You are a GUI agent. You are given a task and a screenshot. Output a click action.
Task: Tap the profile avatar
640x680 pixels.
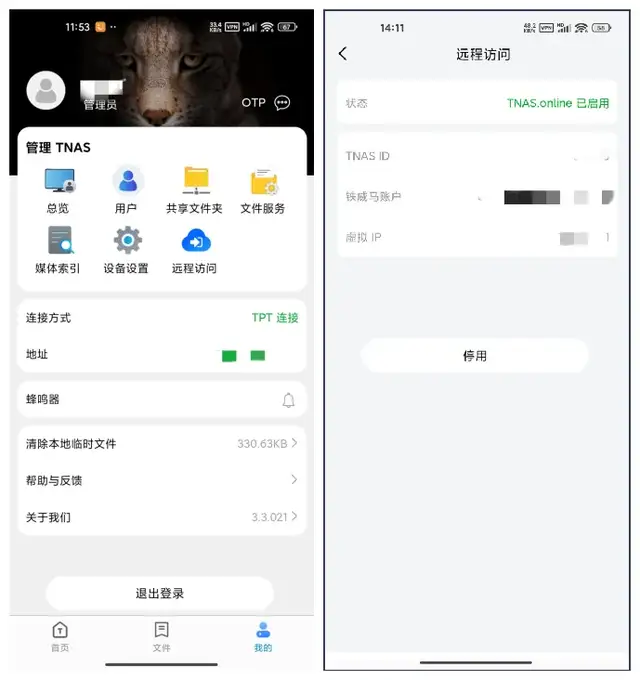pos(45,91)
